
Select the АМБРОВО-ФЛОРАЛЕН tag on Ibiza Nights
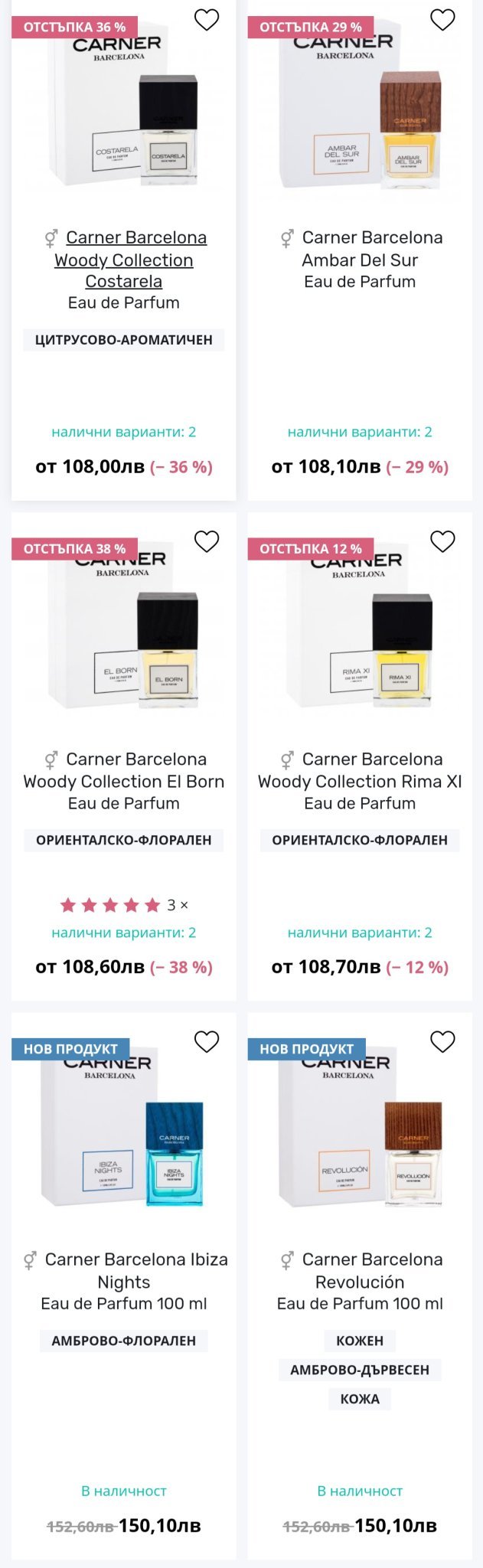tap(124, 1341)
